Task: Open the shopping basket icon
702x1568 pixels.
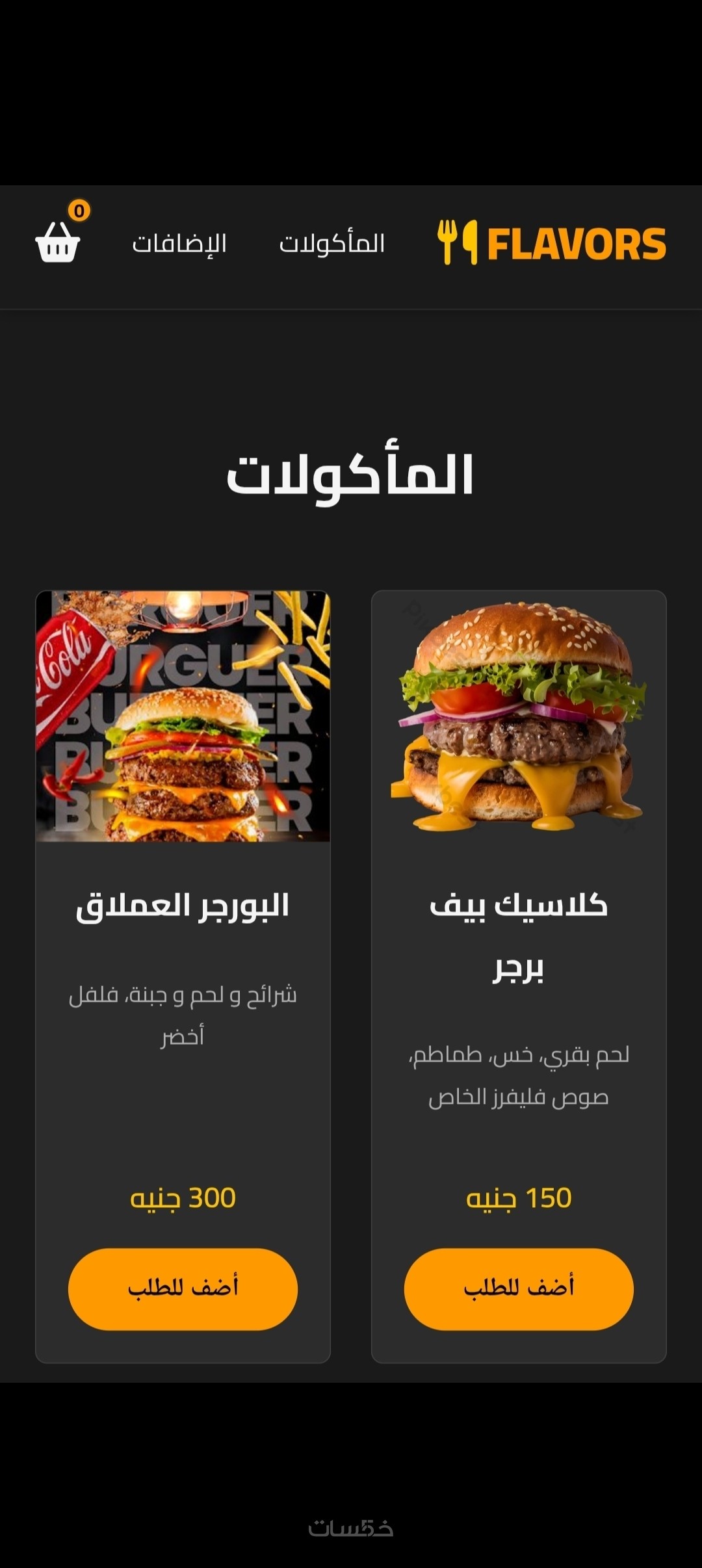Action: click(58, 242)
